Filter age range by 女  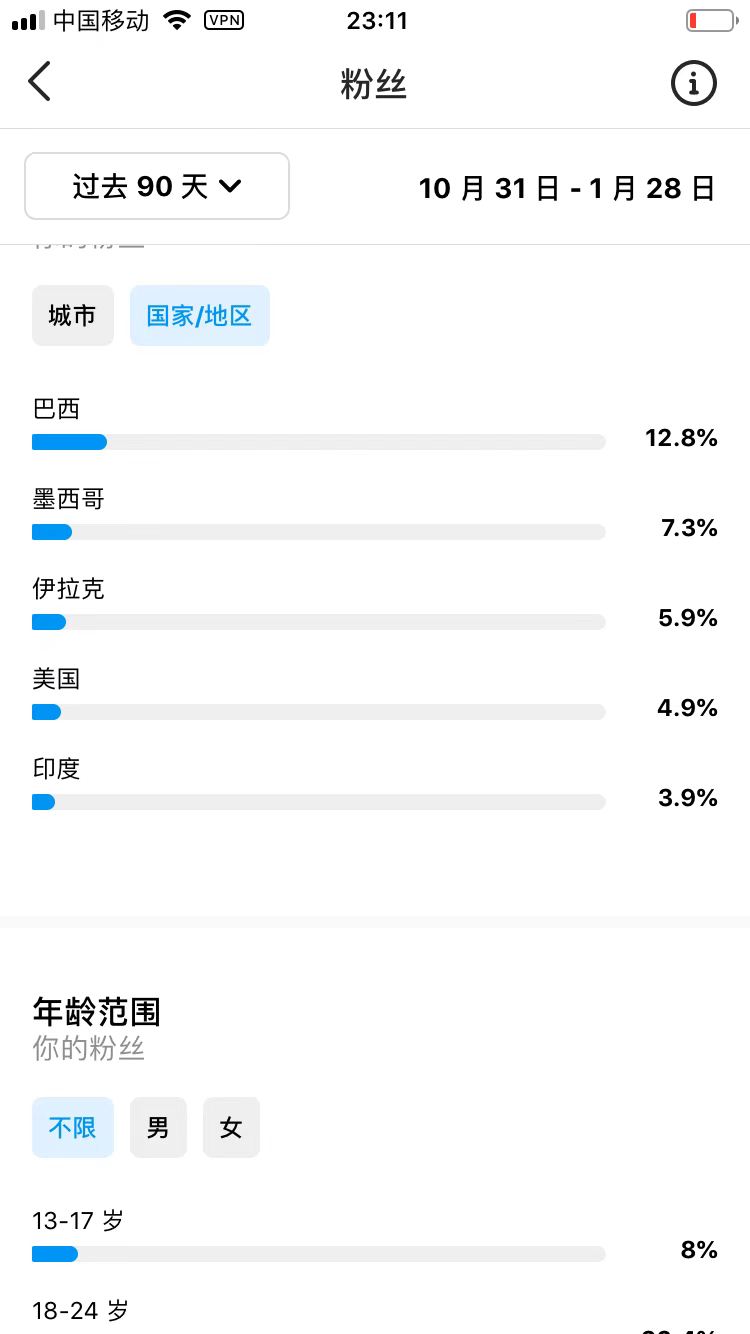point(231,1128)
